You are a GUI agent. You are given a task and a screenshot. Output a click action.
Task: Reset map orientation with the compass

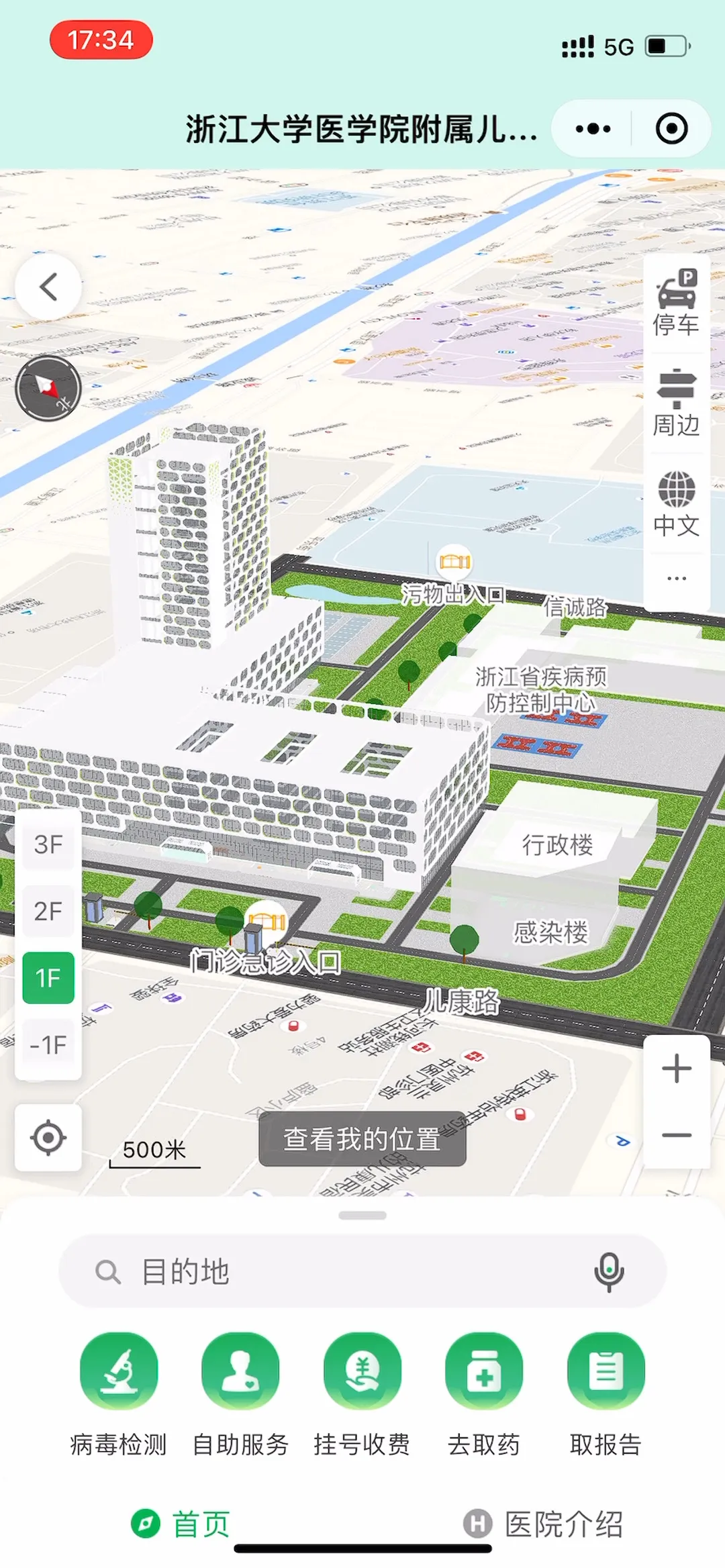[48, 389]
